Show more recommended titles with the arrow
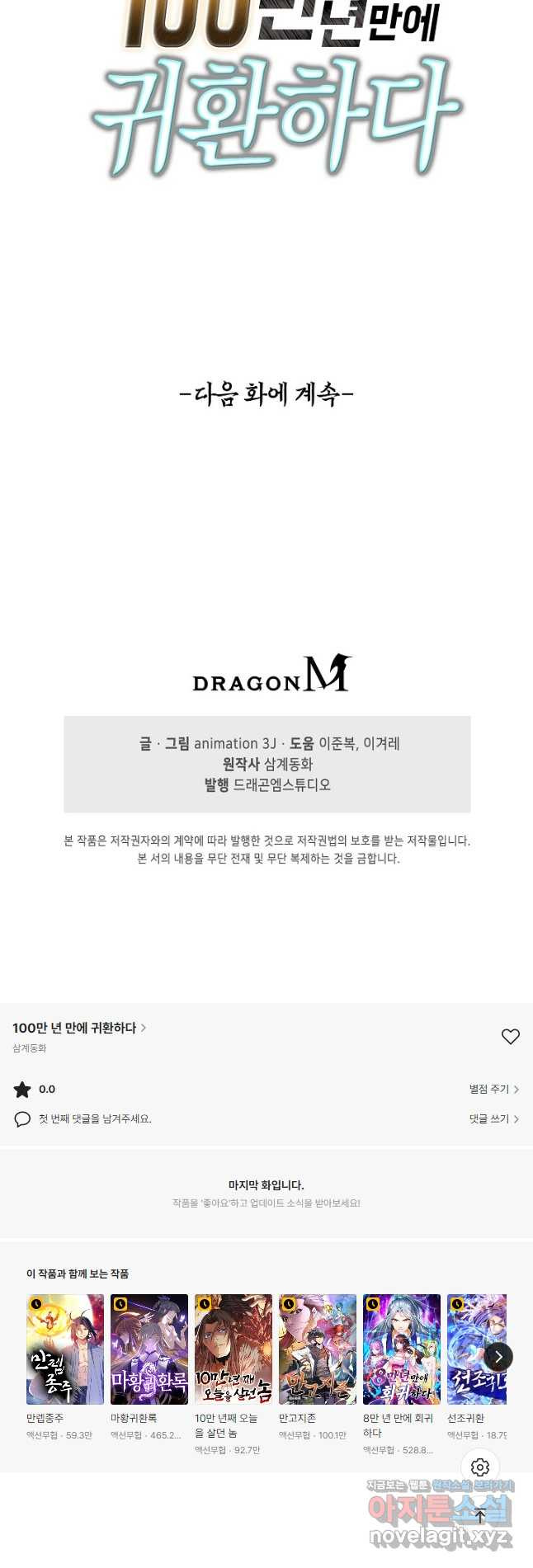The image size is (533, 1568). pyautogui.click(x=498, y=1356)
